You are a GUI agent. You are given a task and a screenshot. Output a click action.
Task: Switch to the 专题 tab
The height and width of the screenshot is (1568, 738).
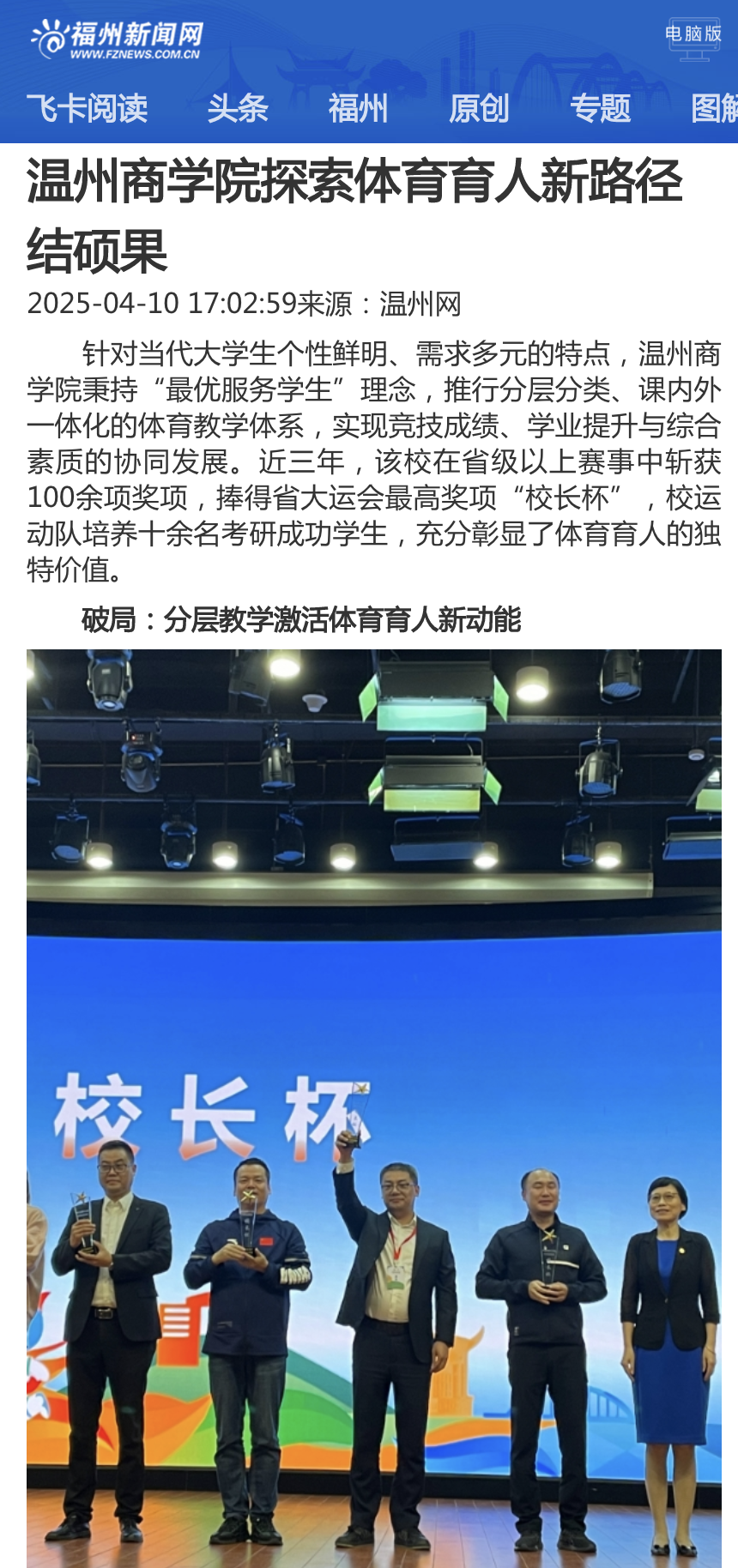coord(600,109)
